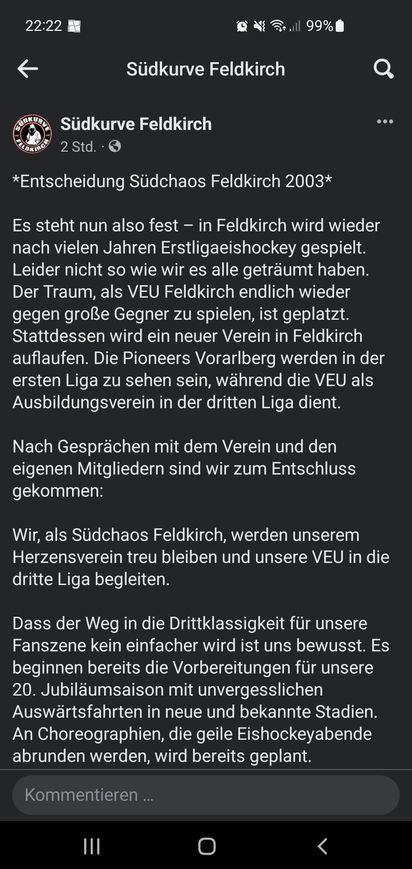This screenshot has width=412, height=869.
Task: Tap the system home button
Action: pyautogui.click(x=207, y=846)
